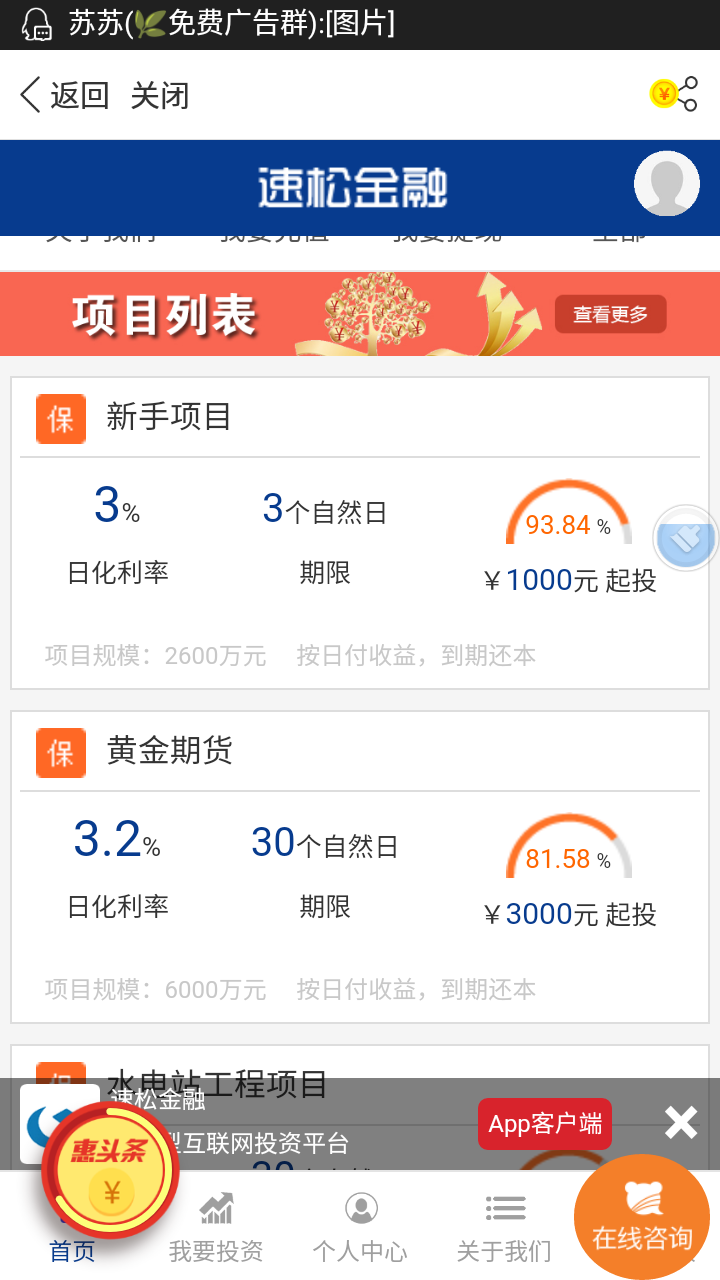Open the 黄金期货 project card
720x1280 pixels.
pos(360,866)
